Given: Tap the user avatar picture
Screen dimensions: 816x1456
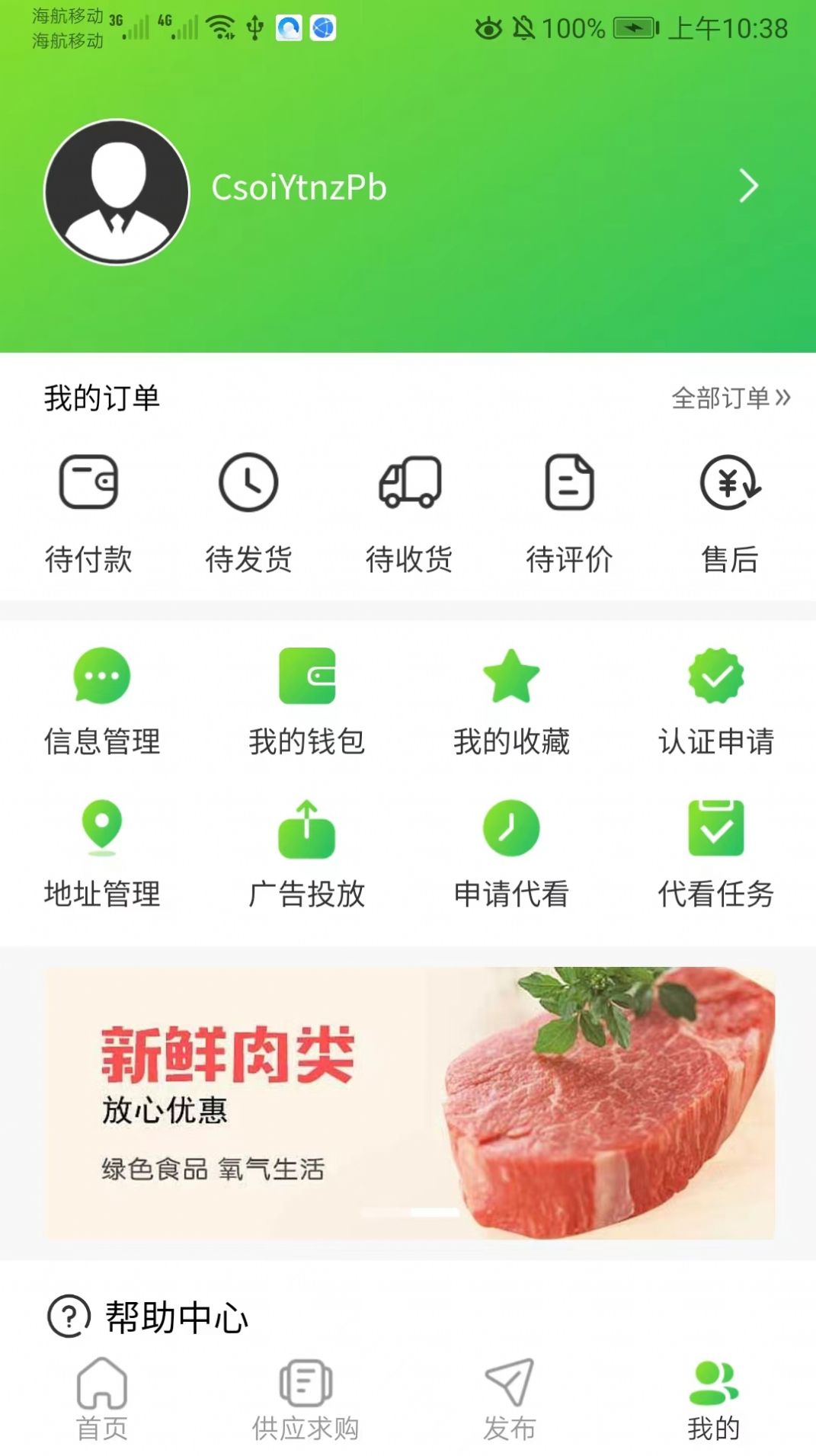Looking at the screenshot, I should (x=117, y=191).
